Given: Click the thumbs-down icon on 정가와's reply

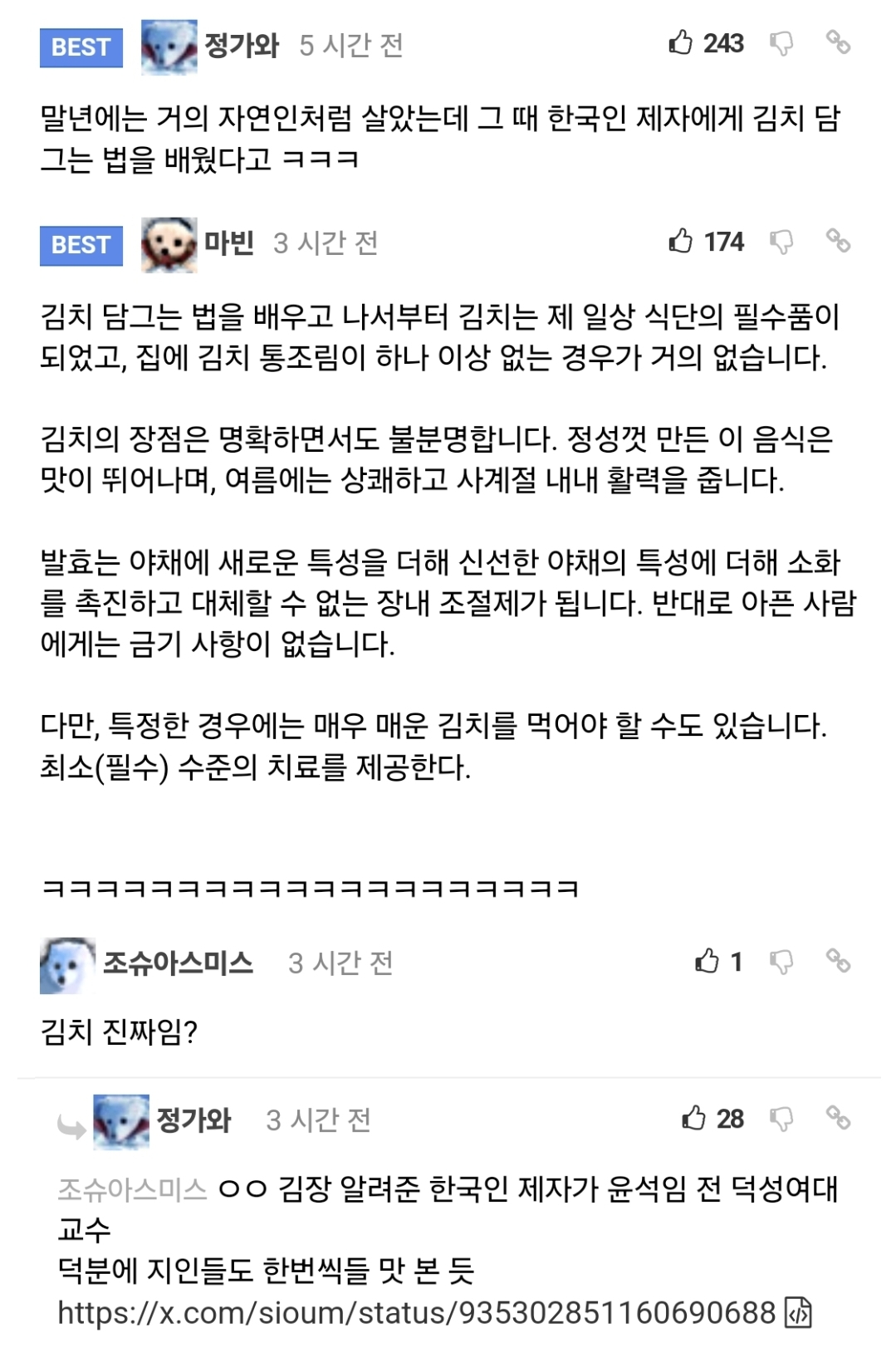Looking at the screenshot, I should (783, 1120).
